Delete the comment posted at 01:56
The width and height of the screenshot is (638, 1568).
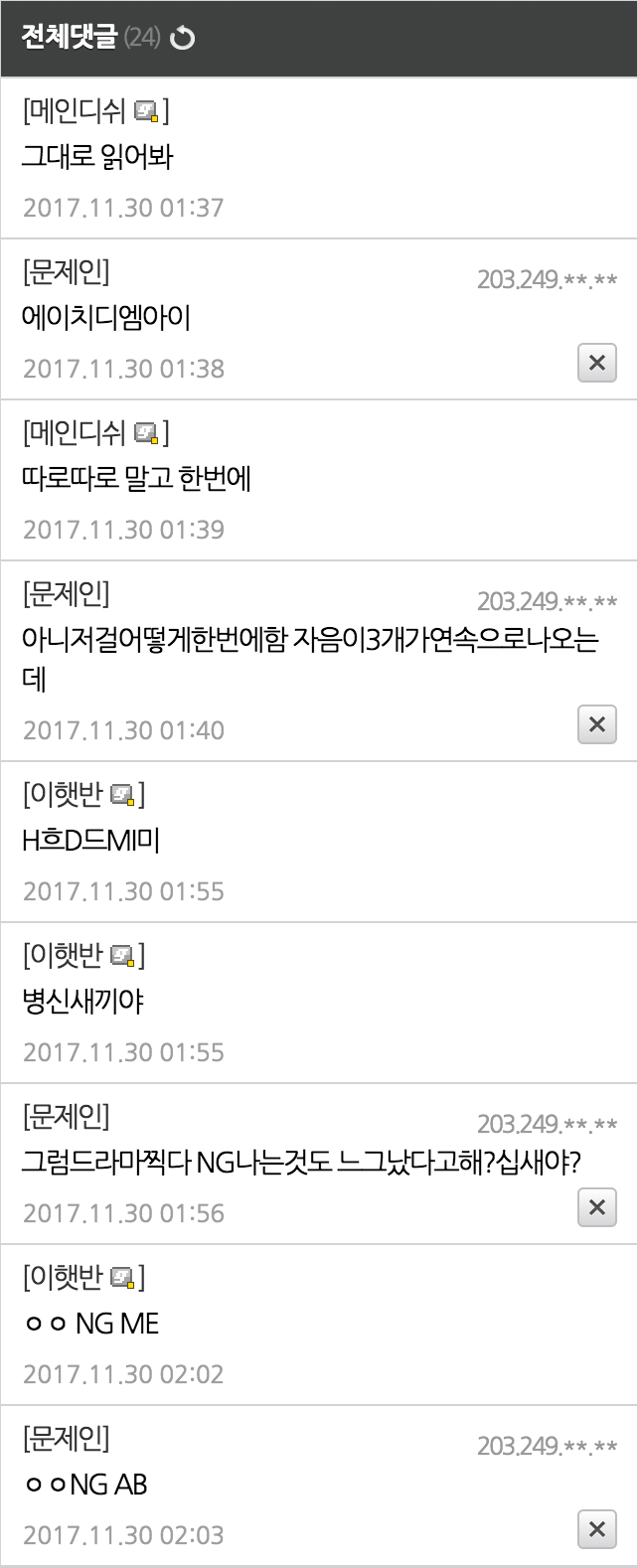coord(596,1207)
